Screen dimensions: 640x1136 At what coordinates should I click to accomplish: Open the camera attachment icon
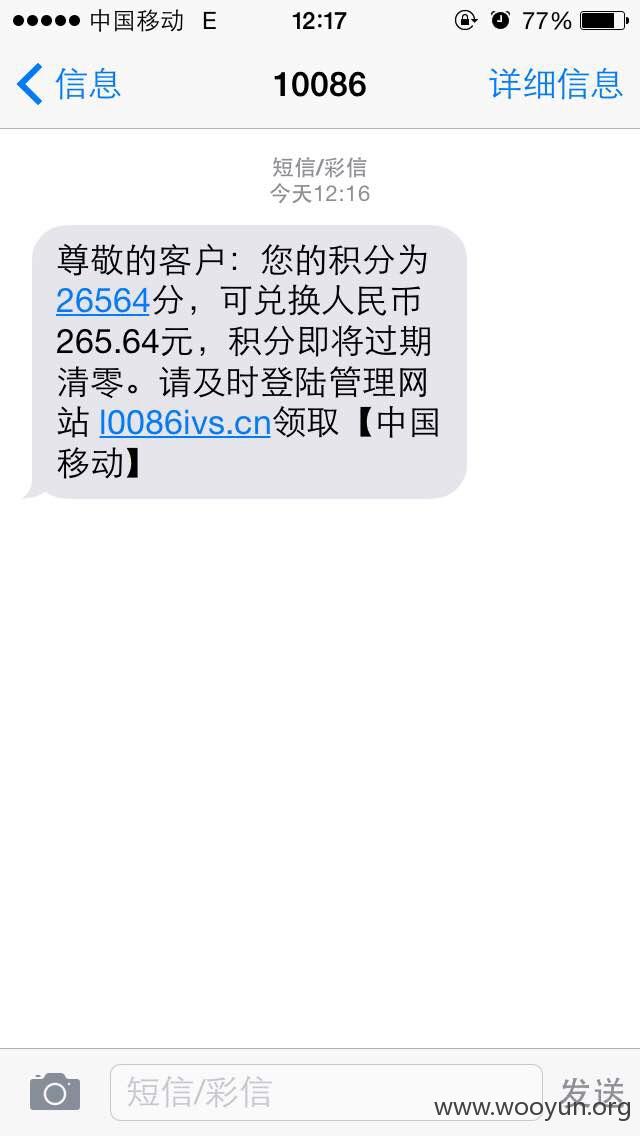[x=55, y=1091]
